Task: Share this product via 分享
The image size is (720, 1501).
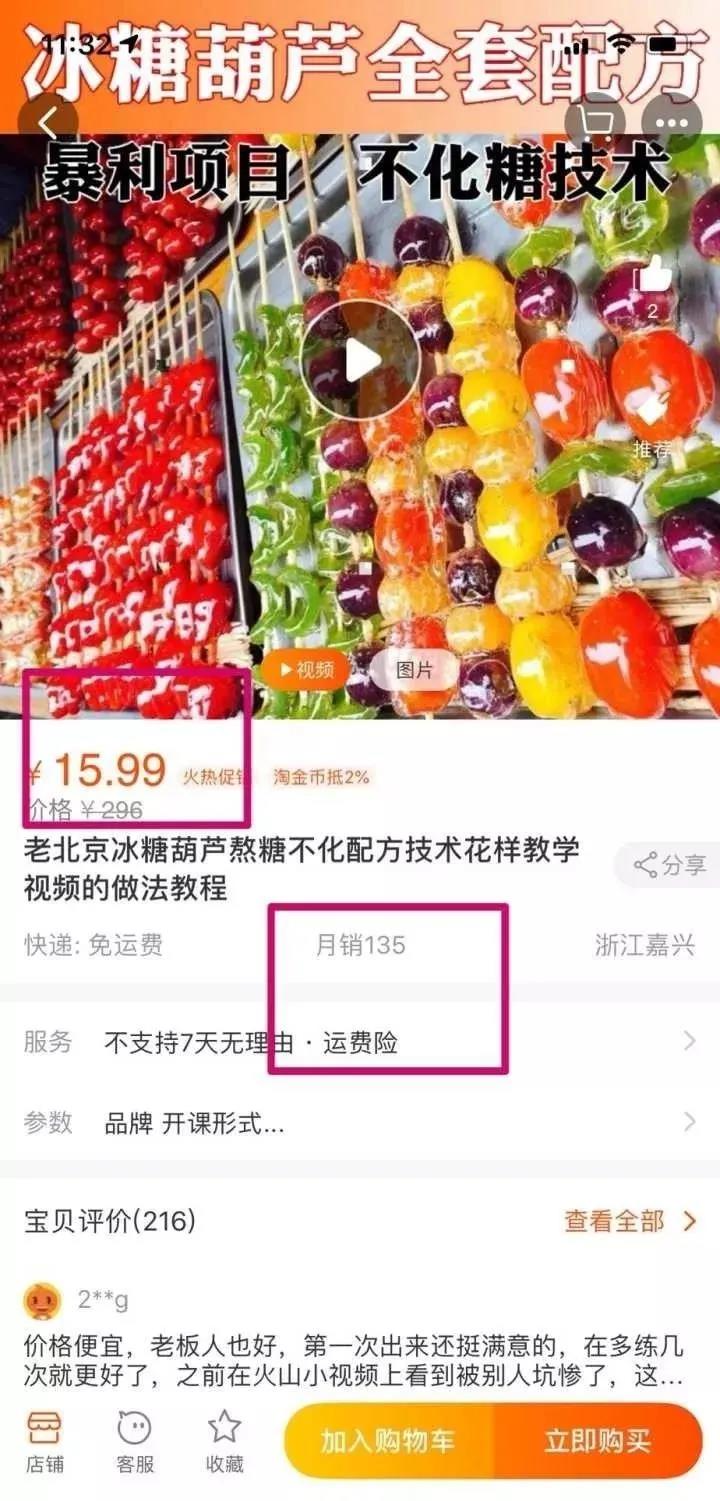Action: [670, 866]
